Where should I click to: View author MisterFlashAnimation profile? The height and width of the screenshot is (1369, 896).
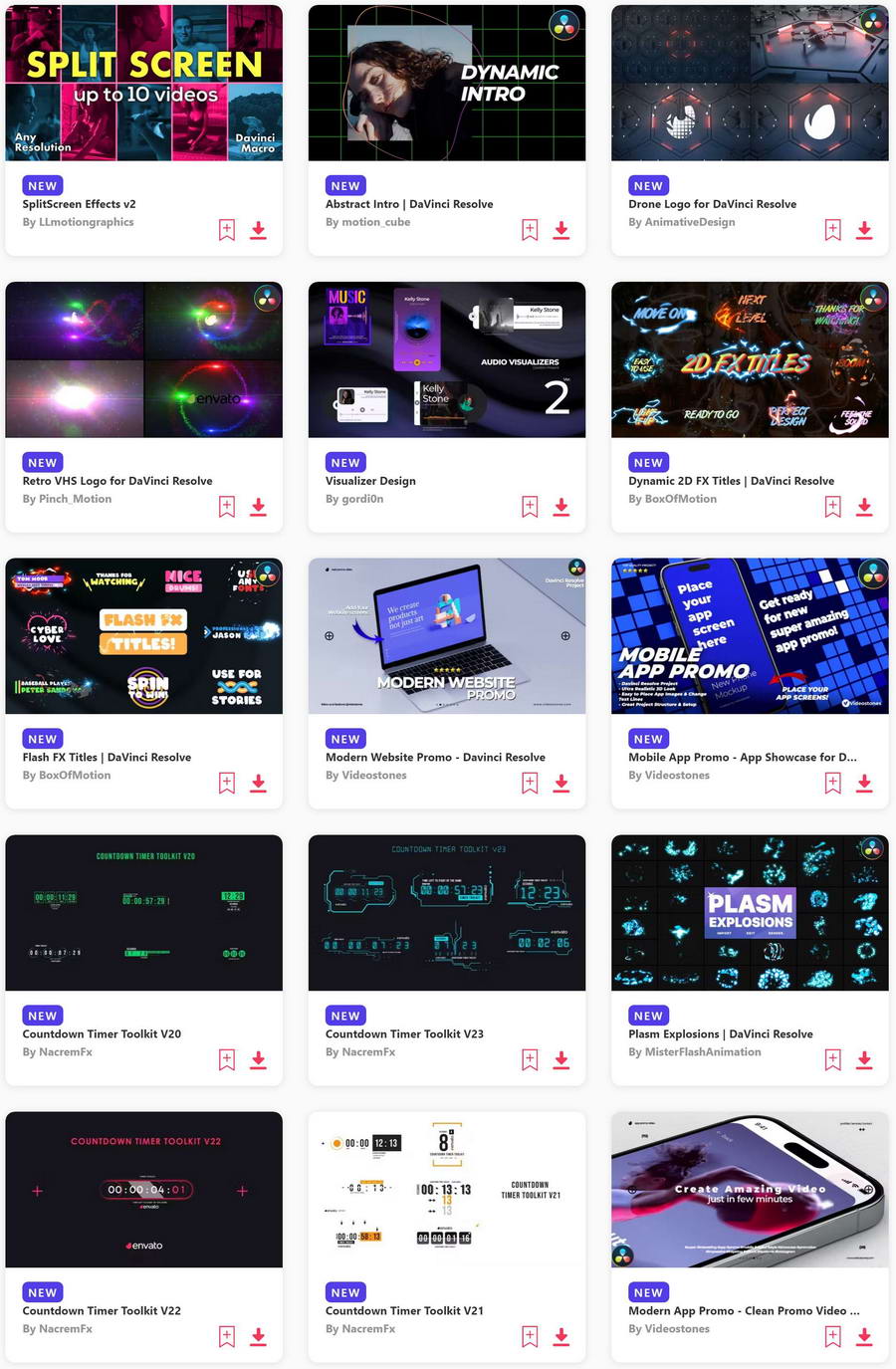pos(702,1052)
